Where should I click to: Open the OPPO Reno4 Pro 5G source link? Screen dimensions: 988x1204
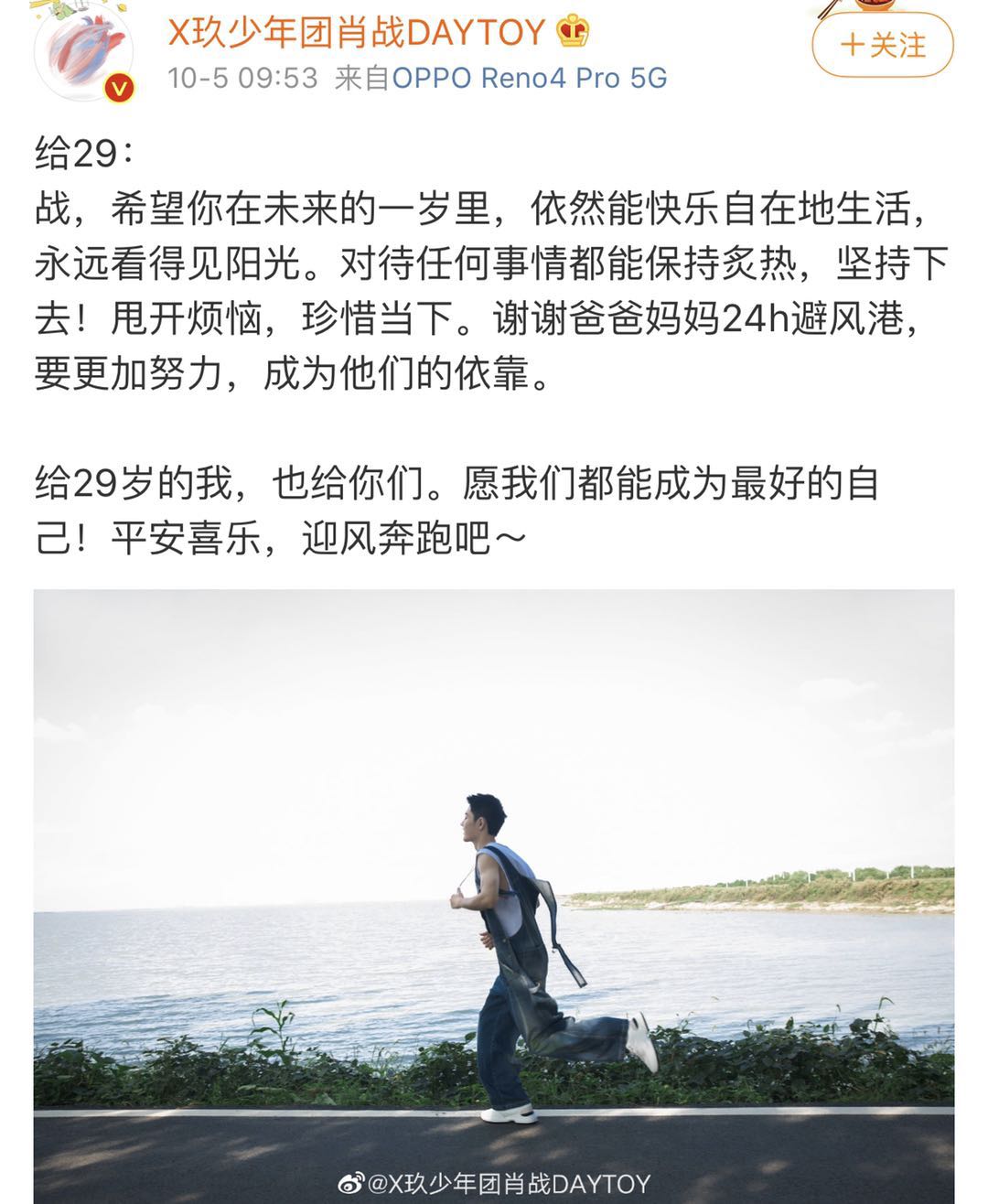[x=530, y=79]
